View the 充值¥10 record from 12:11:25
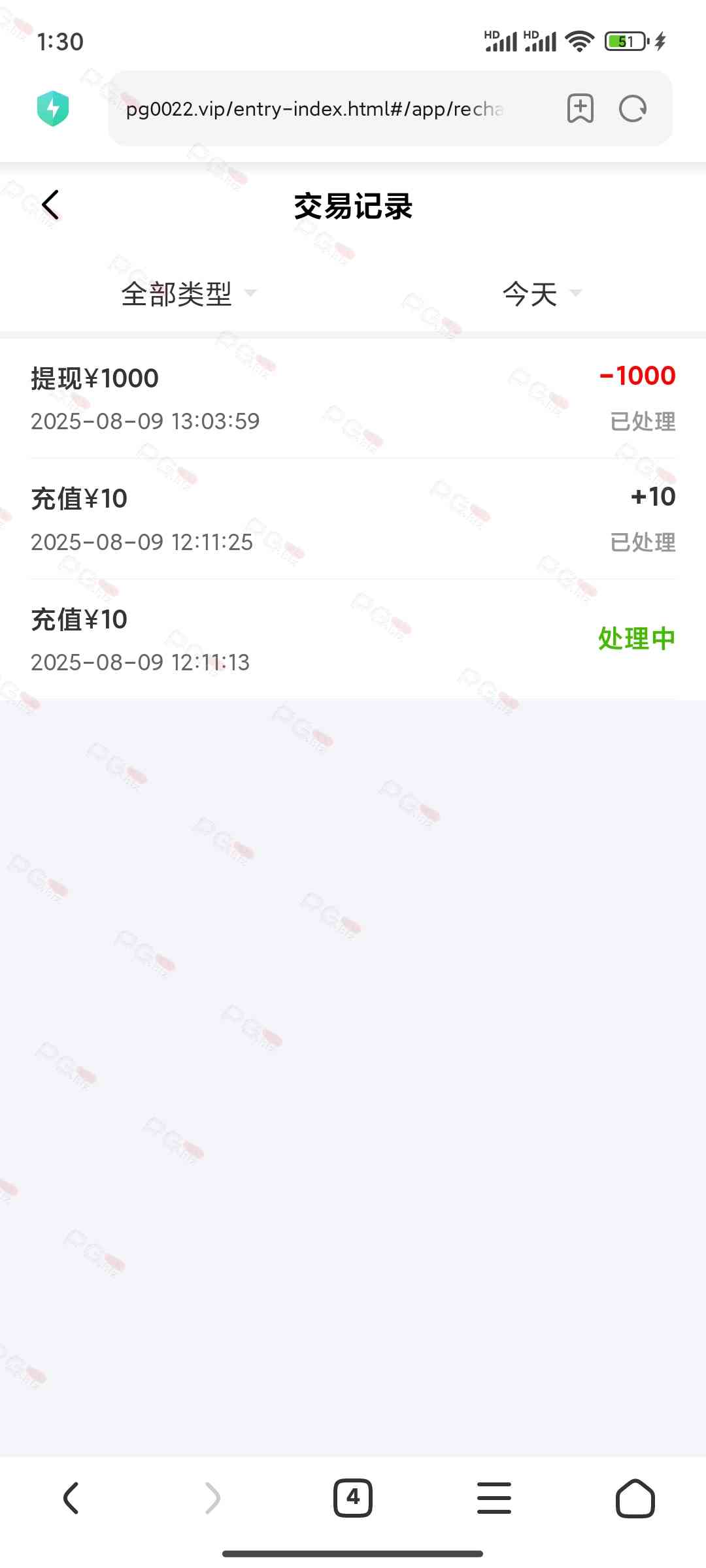 point(353,519)
